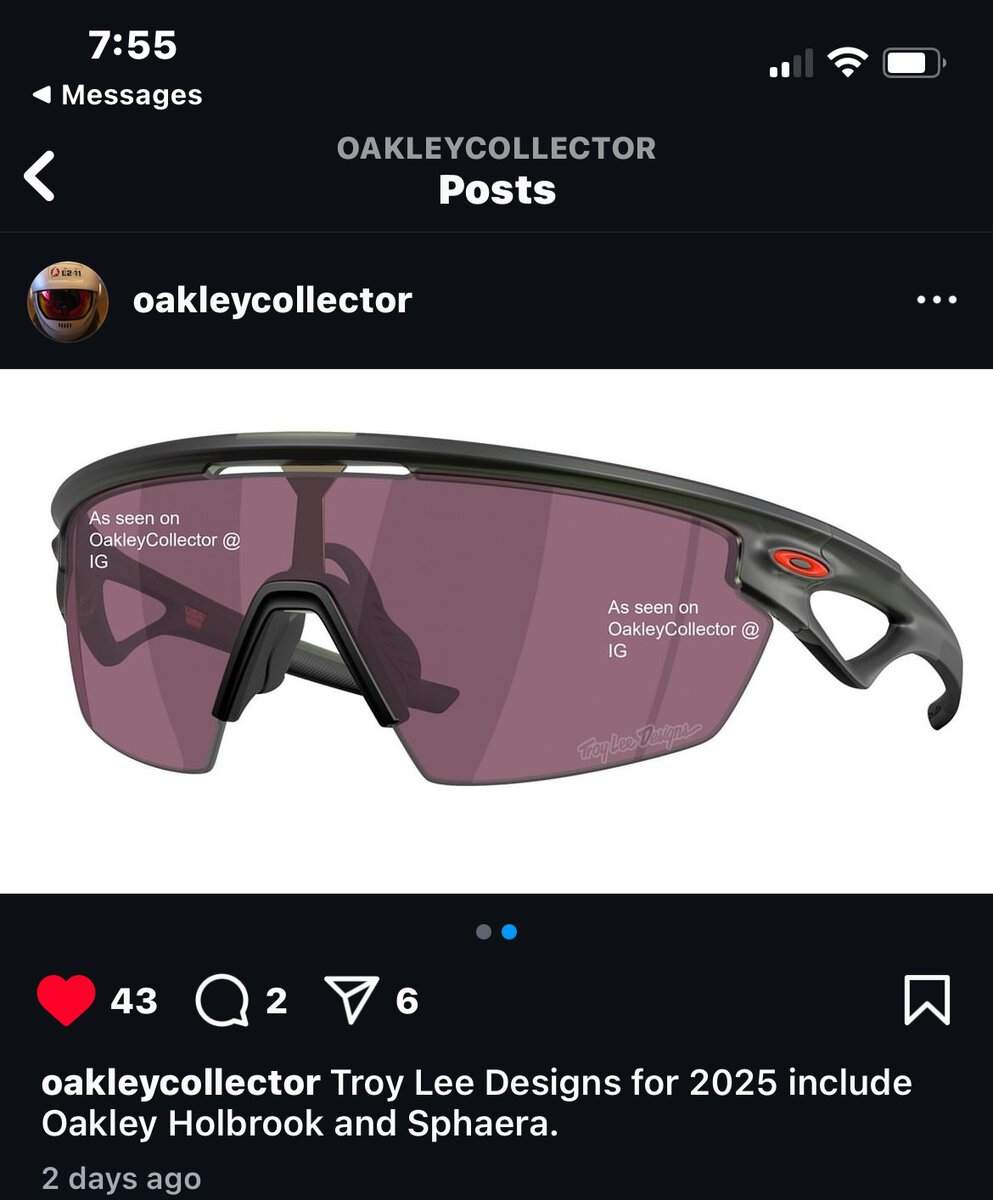993x1200 pixels.
Task: Tap oakleycollector name in the caption
Action: pyautogui.click(x=181, y=1083)
